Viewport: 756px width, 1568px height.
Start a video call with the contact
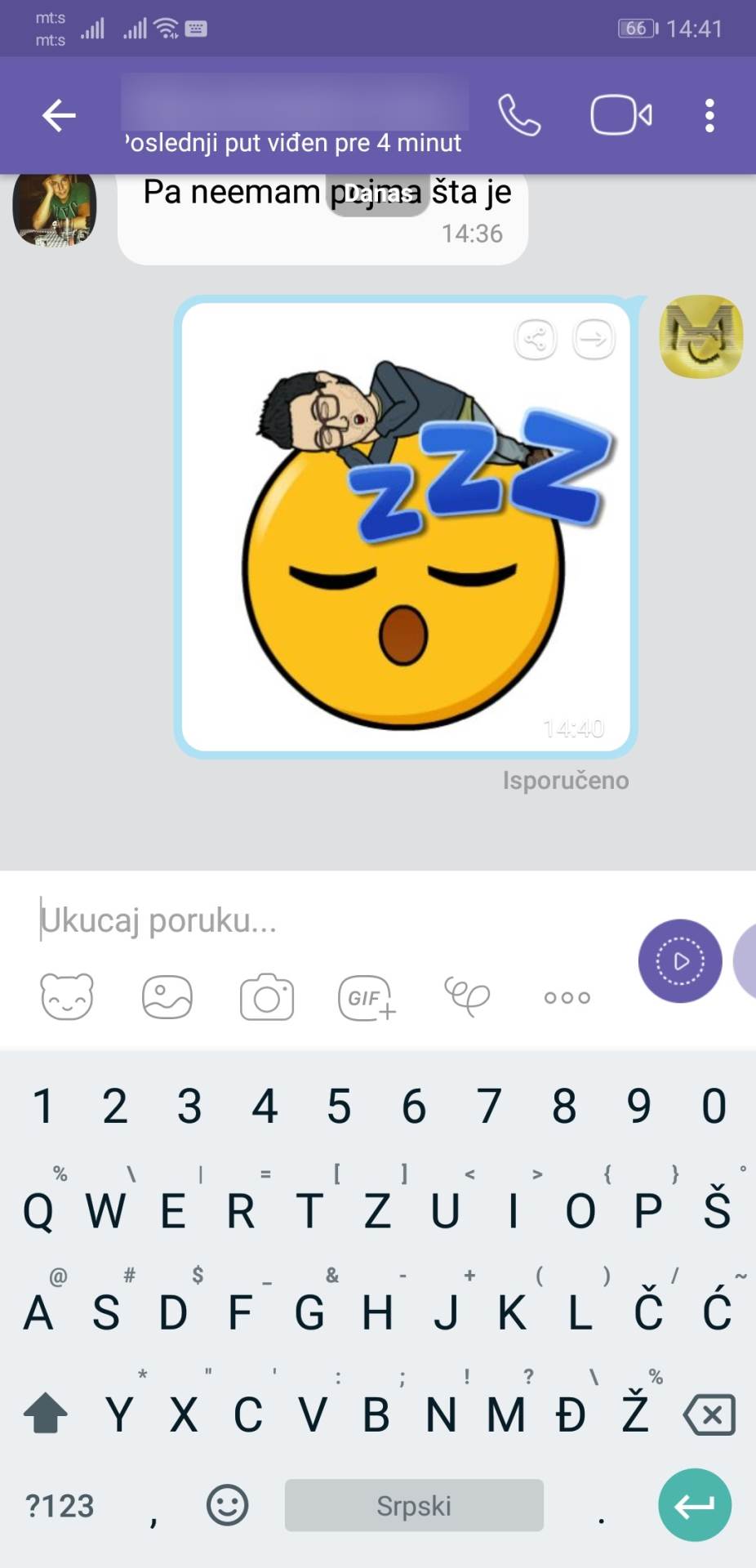620,115
